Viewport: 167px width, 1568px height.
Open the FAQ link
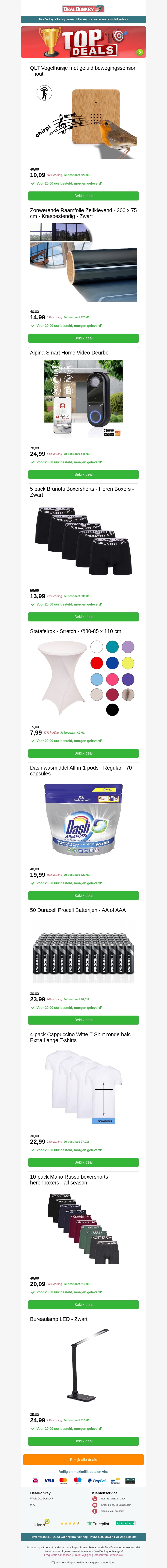point(33,1505)
